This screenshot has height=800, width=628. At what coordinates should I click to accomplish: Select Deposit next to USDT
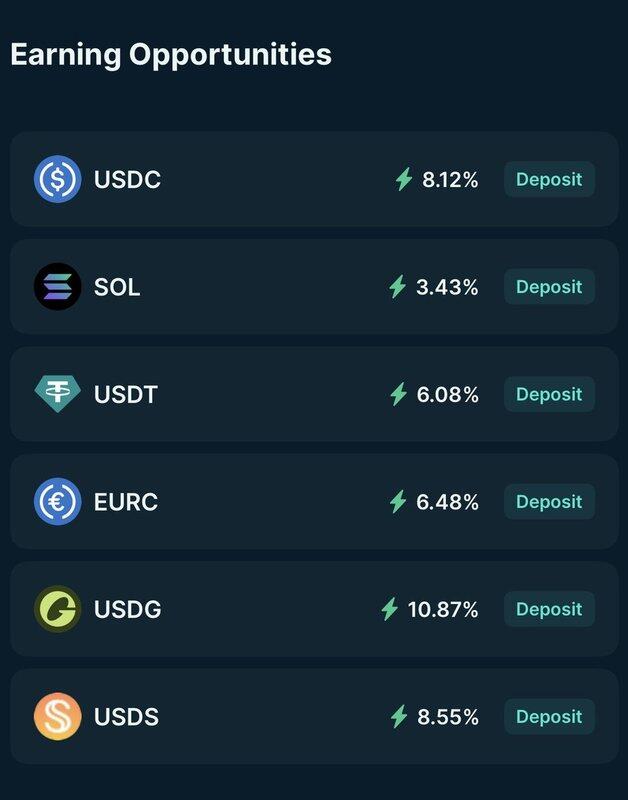coord(549,394)
